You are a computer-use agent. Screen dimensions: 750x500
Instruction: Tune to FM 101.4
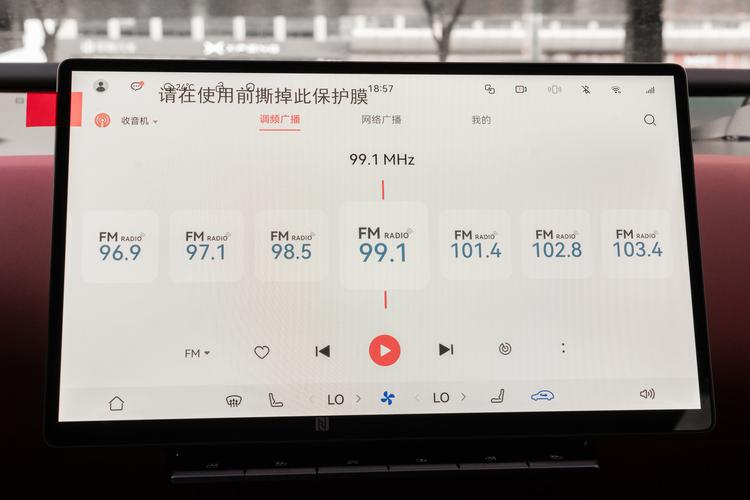point(475,243)
